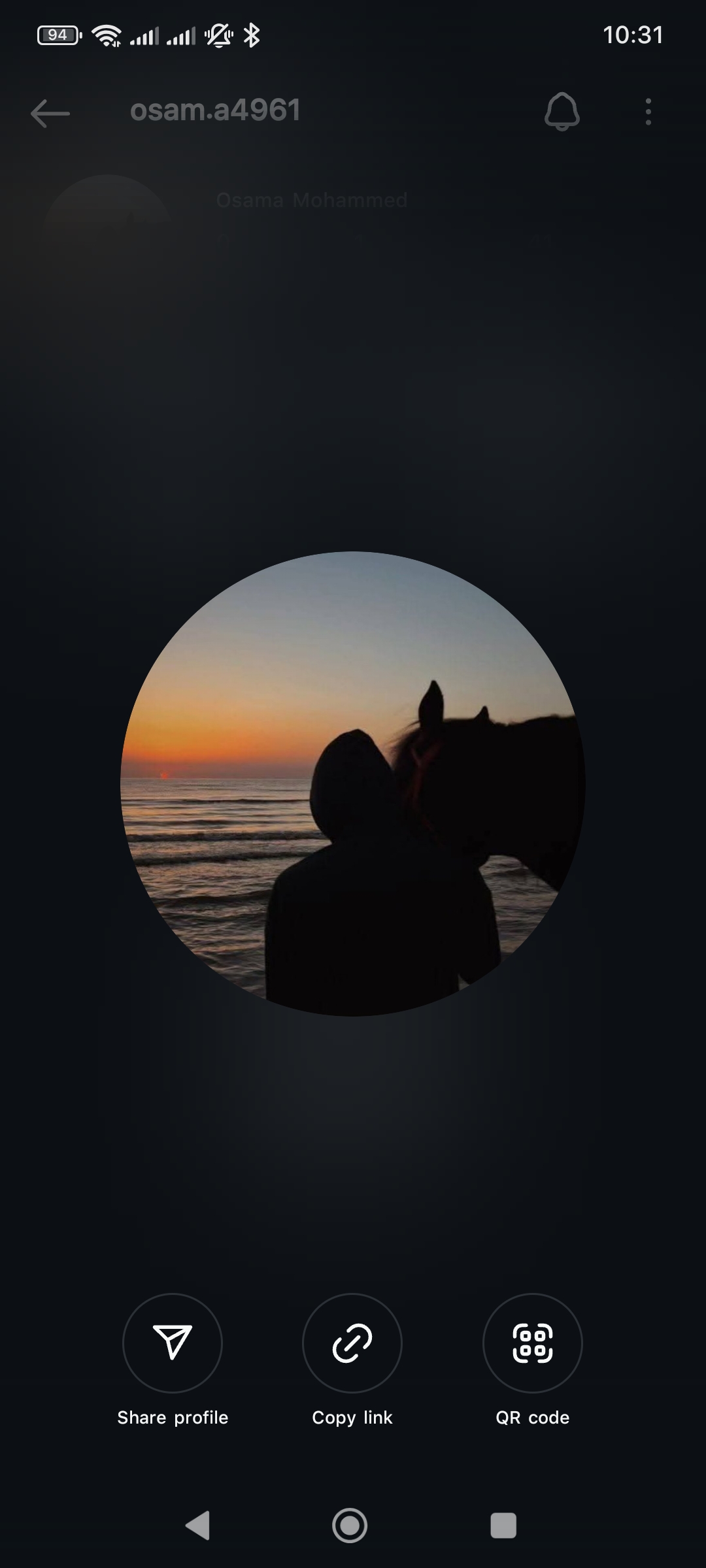Tap the enlarged circular profile picture

pyautogui.click(x=352, y=783)
